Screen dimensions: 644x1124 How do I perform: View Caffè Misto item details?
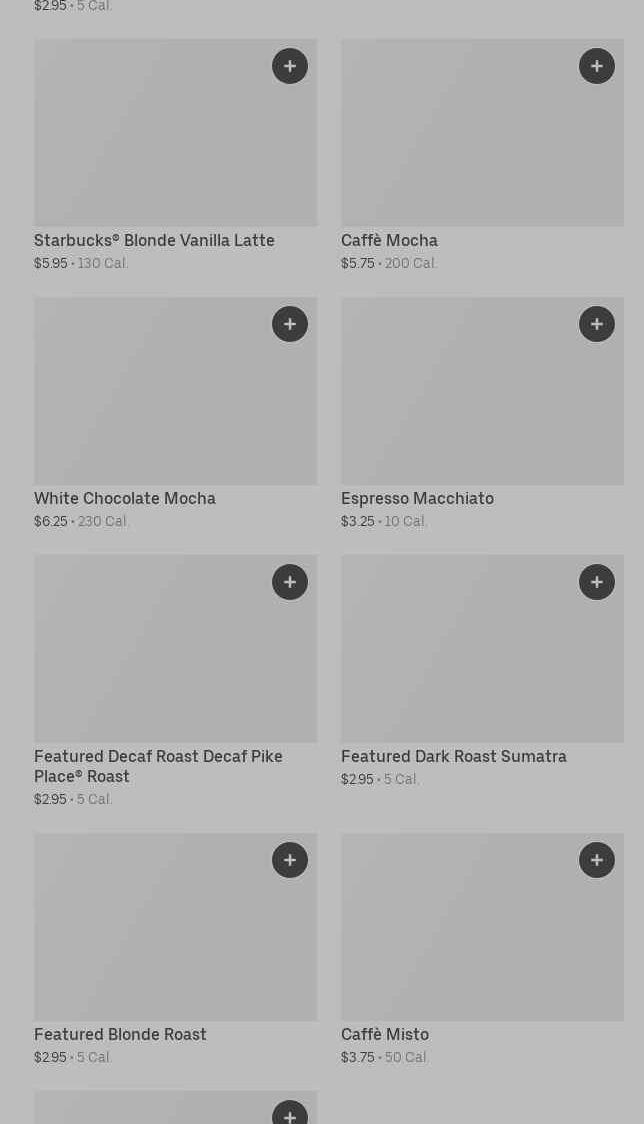pos(385,1035)
